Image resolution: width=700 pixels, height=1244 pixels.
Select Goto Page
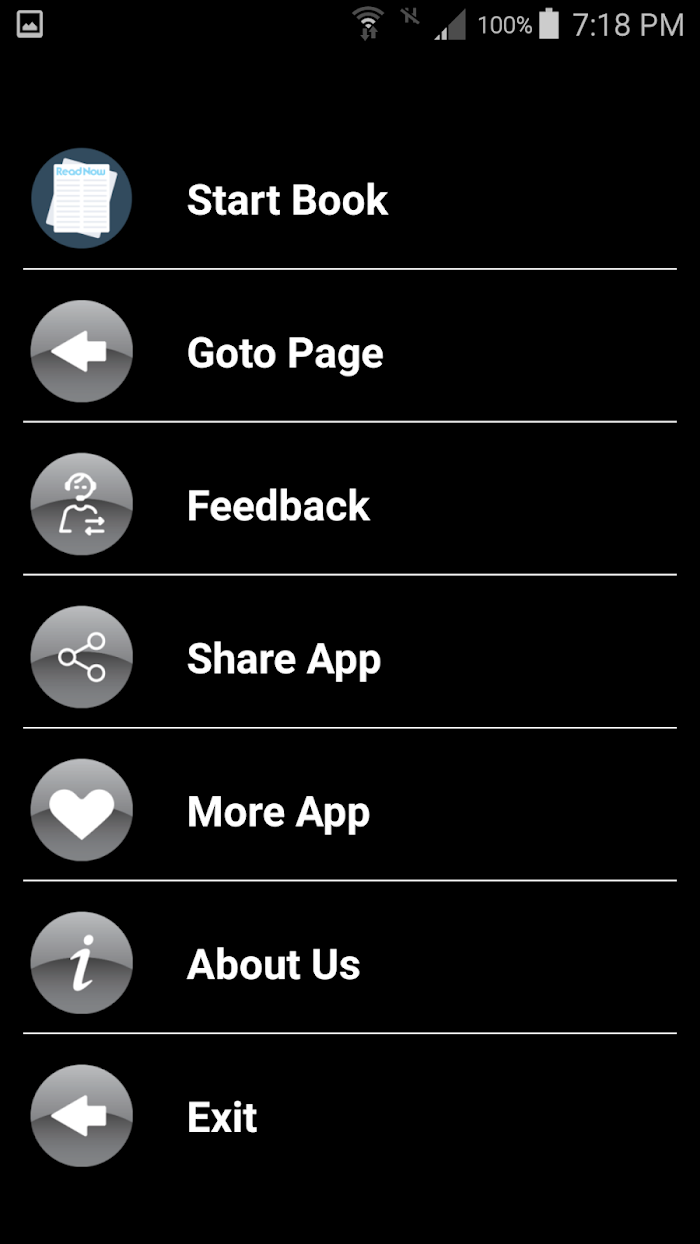tap(350, 352)
